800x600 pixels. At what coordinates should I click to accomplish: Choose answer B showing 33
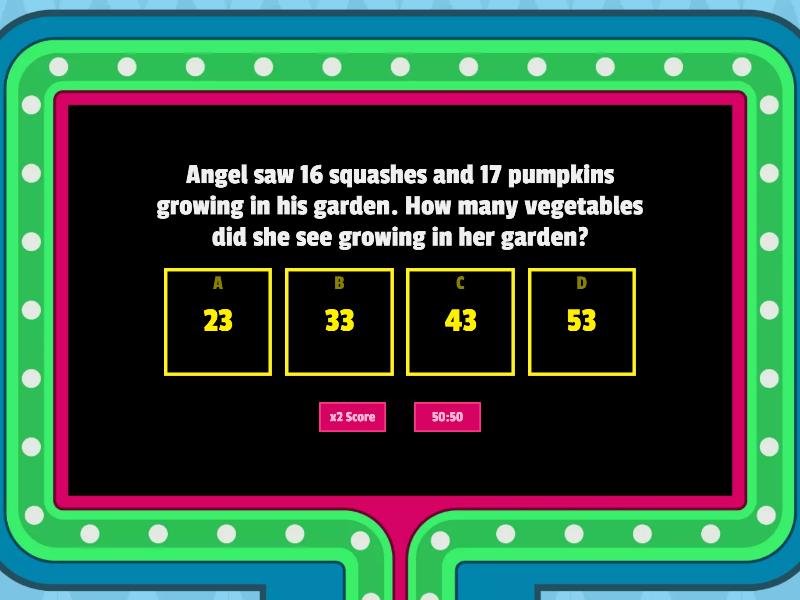point(339,321)
